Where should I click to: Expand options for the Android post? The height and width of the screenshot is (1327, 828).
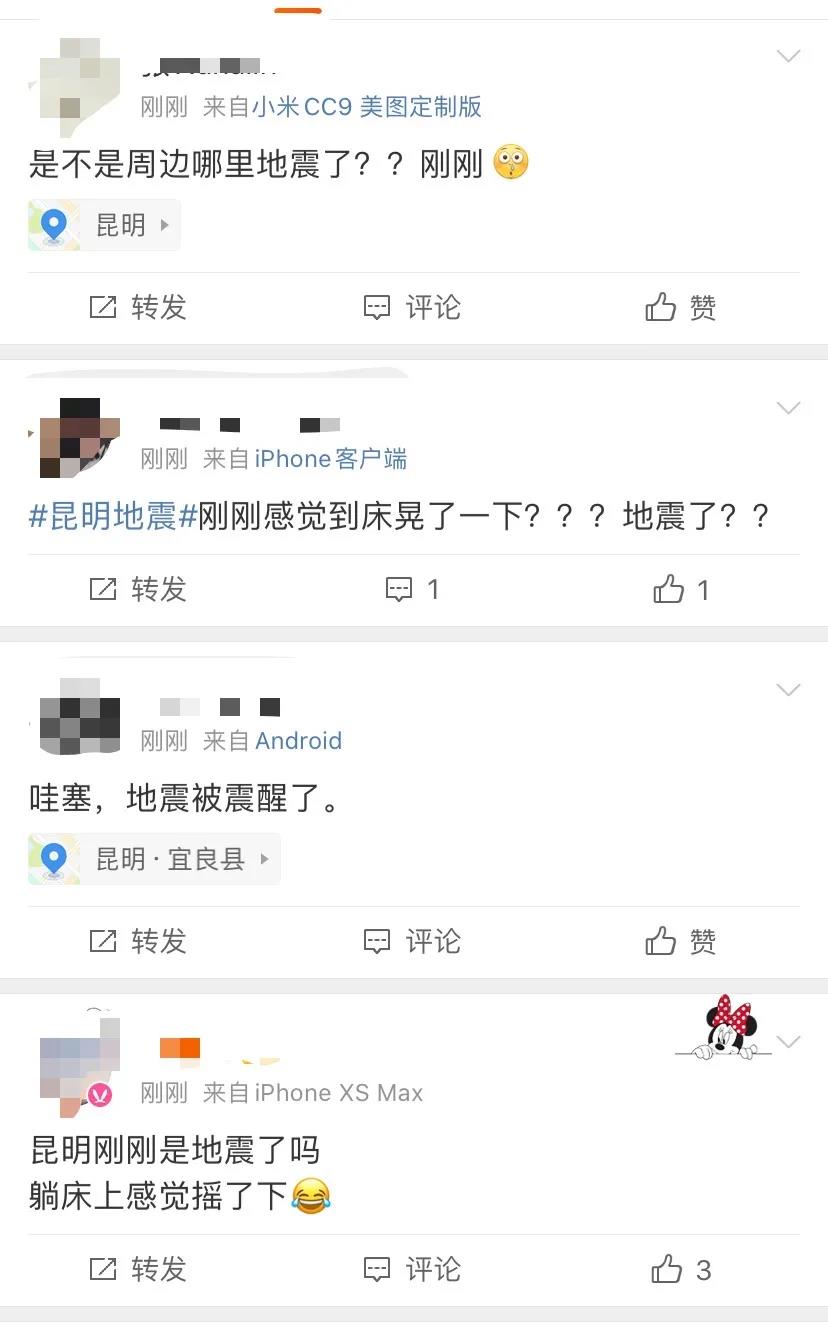[x=789, y=690]
